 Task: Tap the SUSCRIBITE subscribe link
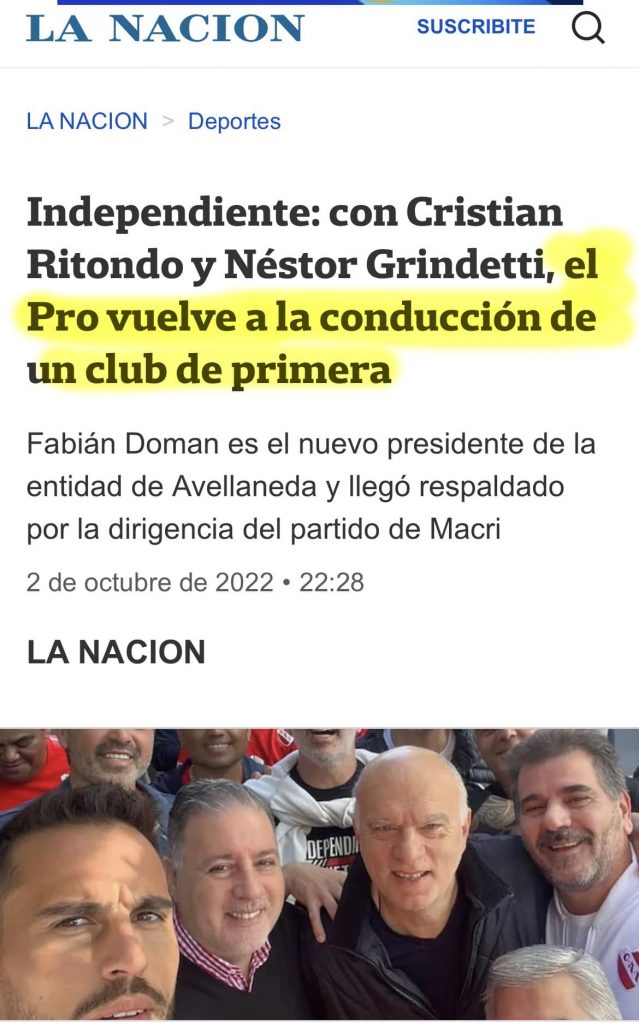pyautogui.click(x=476, y=27)
